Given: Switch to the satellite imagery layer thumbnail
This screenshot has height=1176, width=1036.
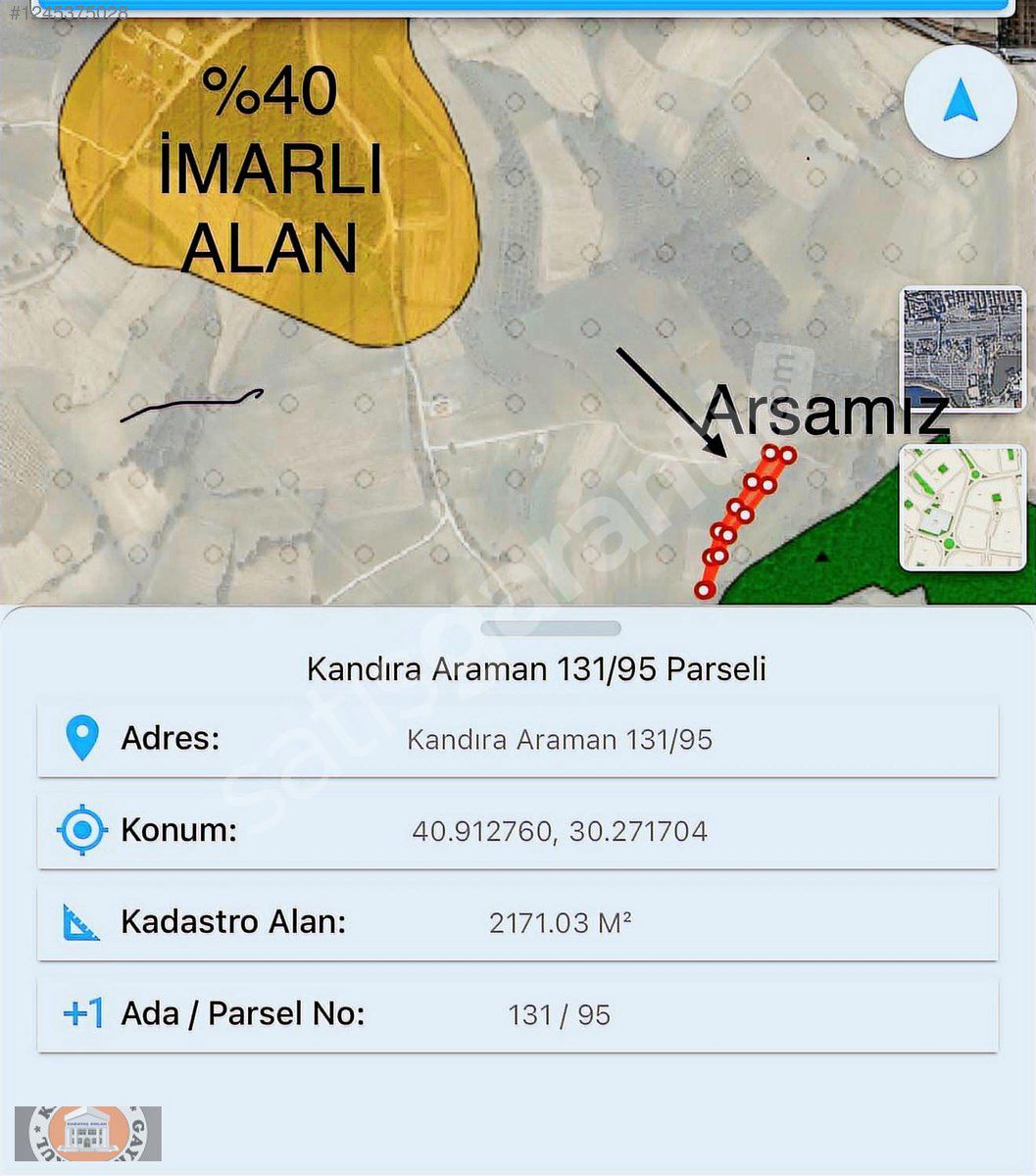Looking at the screenshot, I should pos(948,347).
